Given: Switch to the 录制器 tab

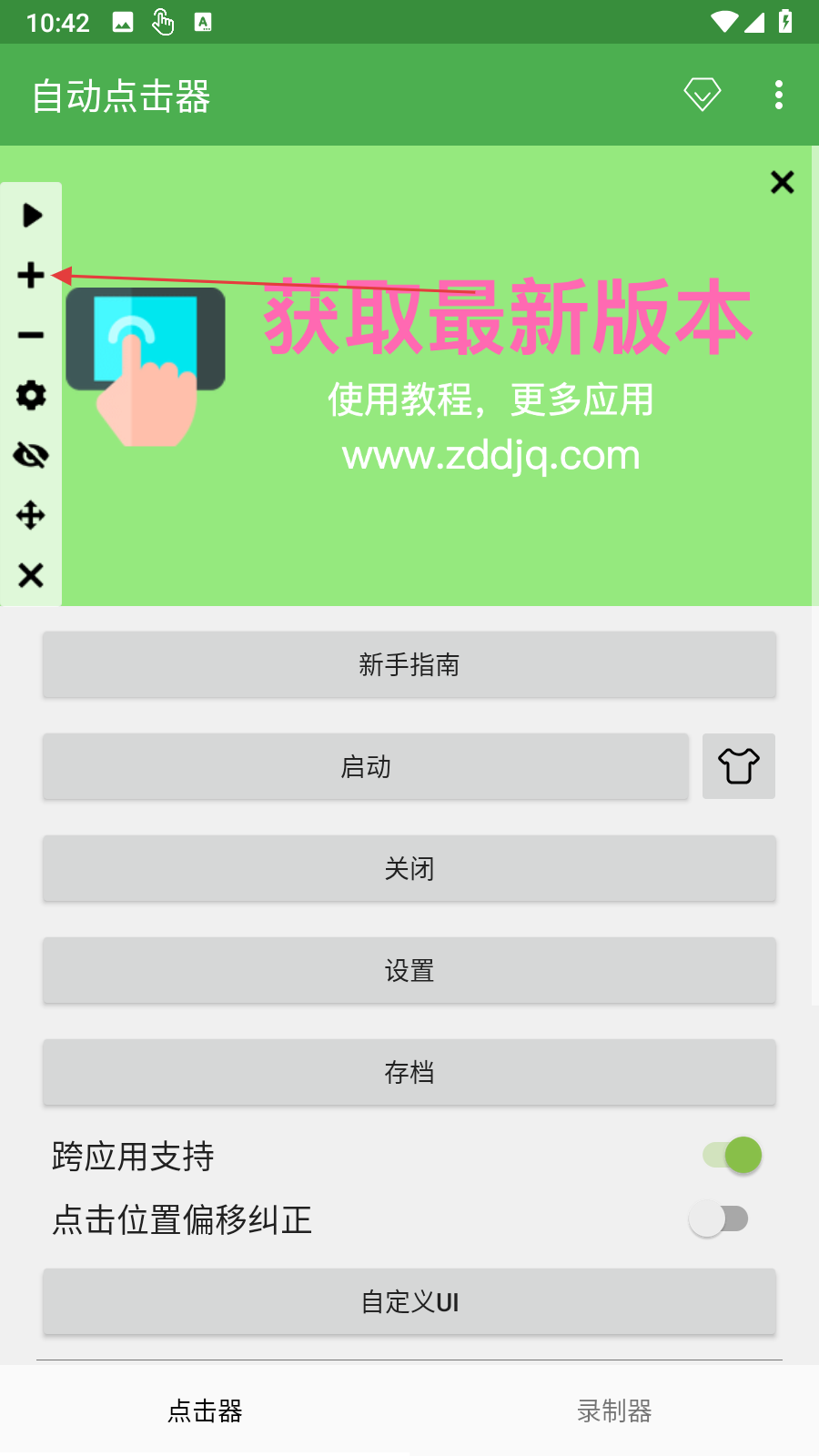Looking at the screenshot, I should 614,1411.
